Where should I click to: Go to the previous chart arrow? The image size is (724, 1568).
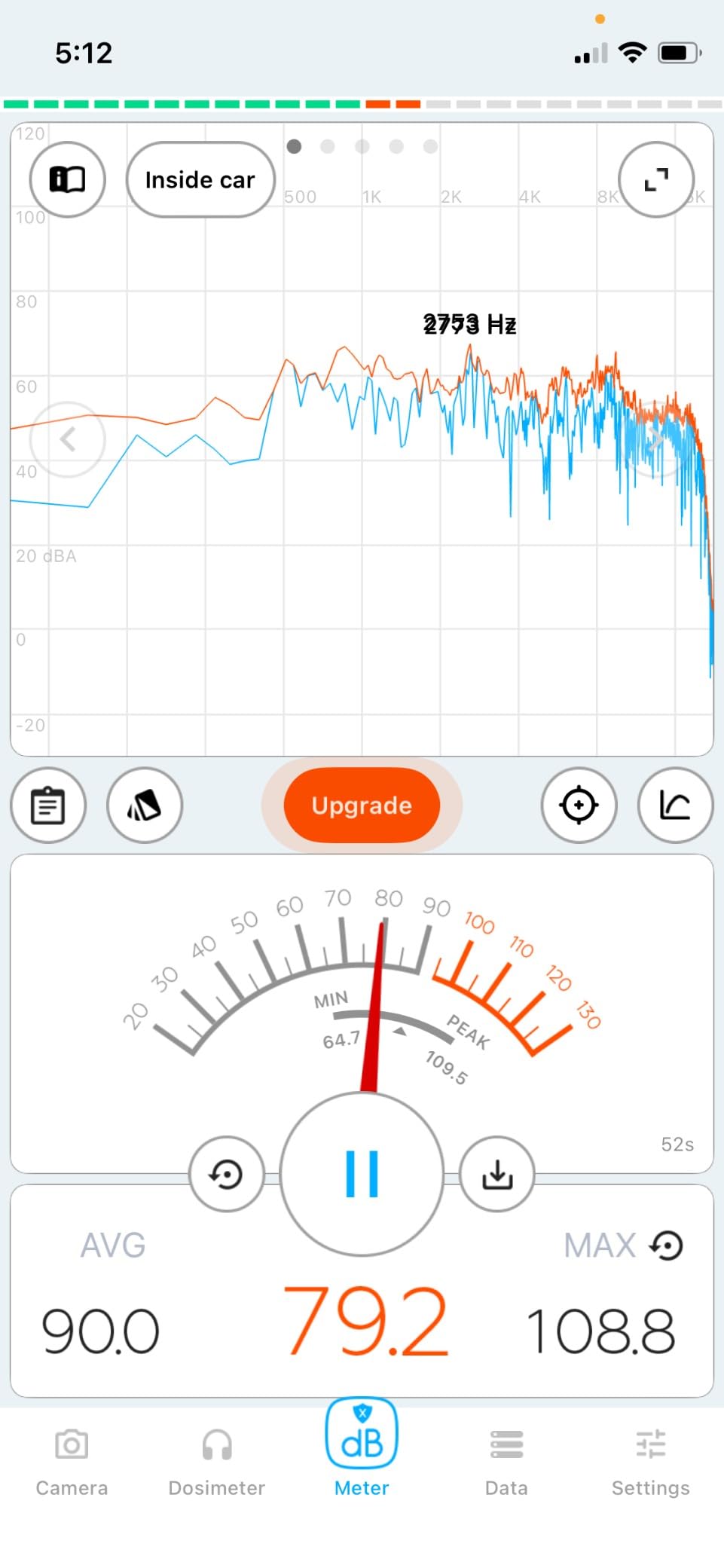click(x=68, y=439)
